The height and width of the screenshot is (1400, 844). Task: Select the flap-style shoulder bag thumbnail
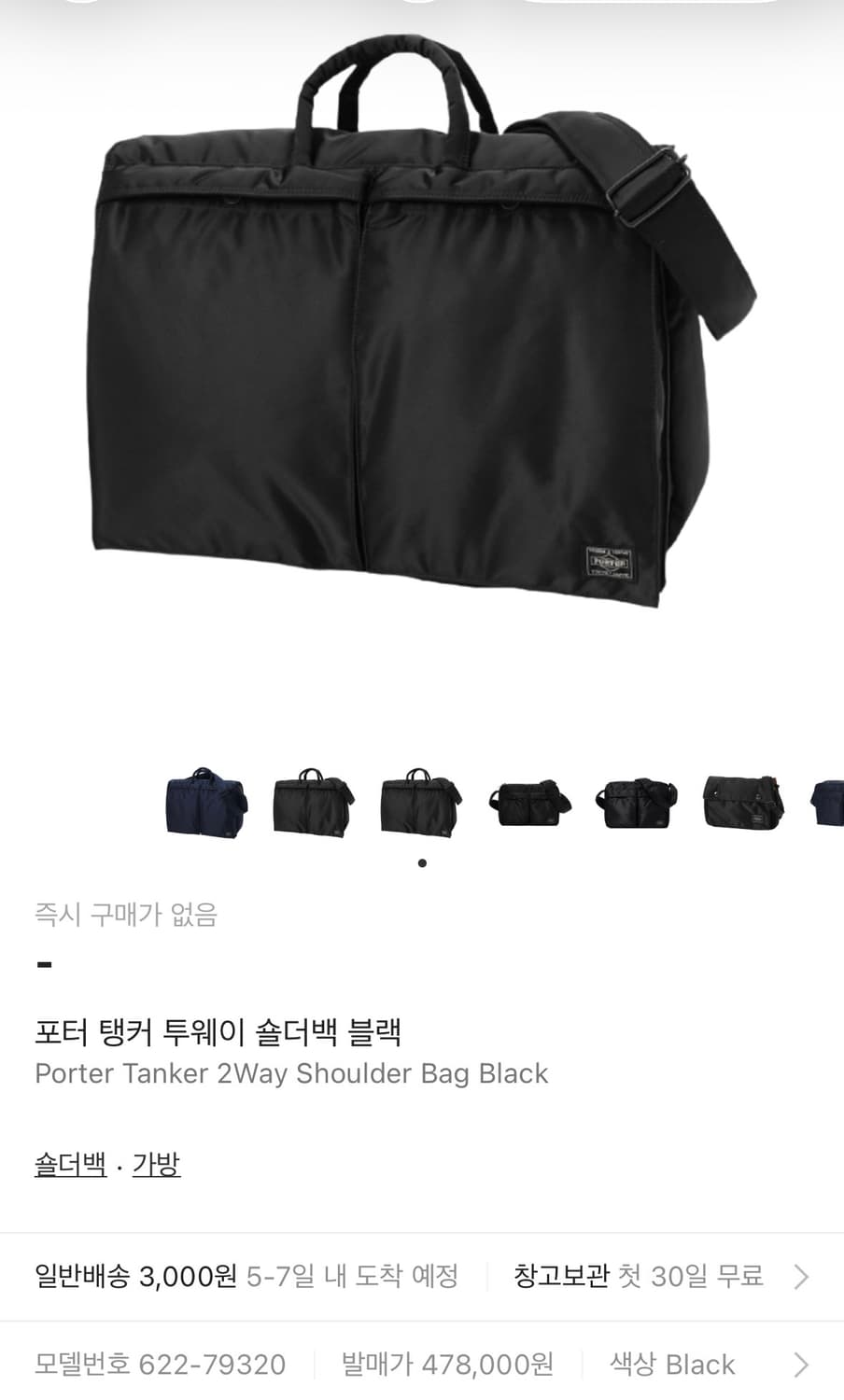tap(742, 804)
